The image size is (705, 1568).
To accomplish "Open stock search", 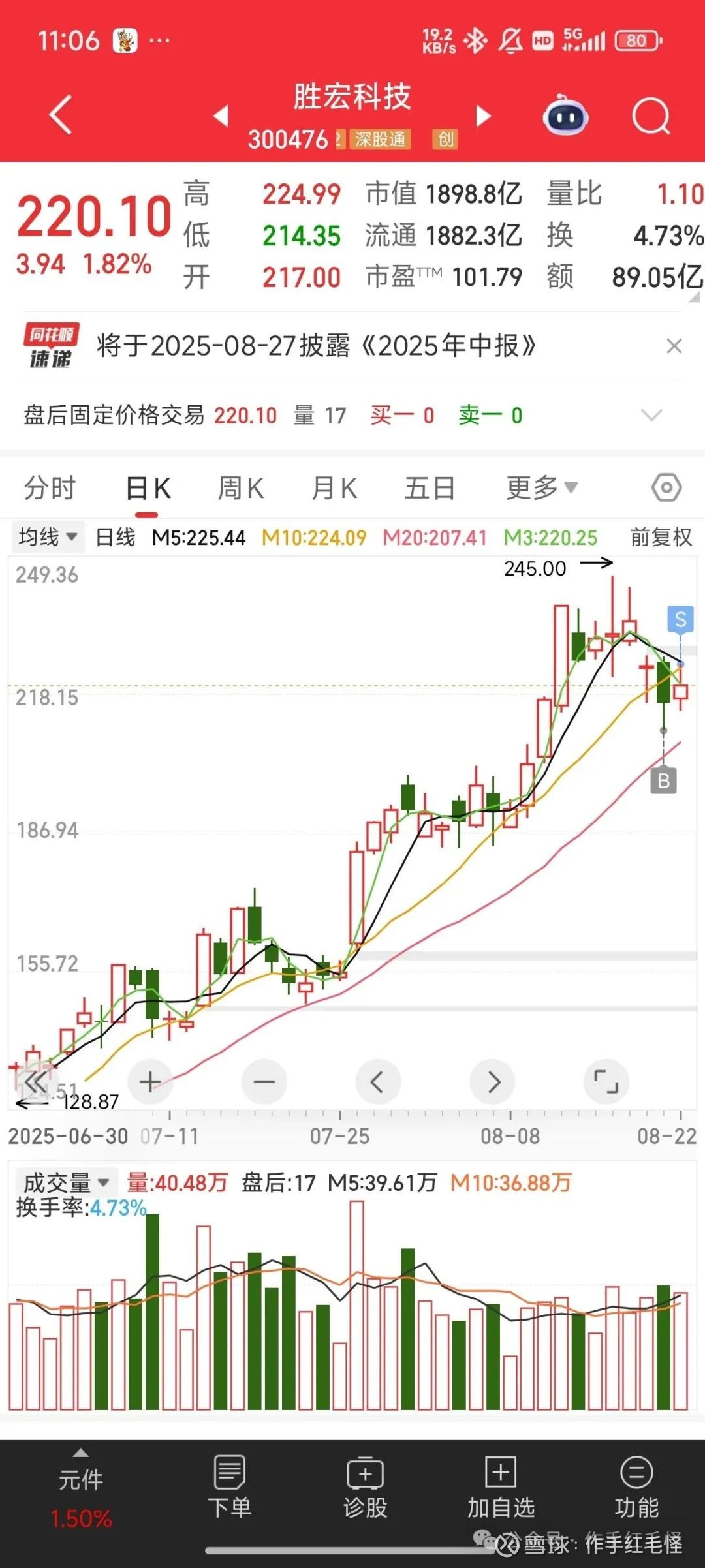I will point(651,117).
